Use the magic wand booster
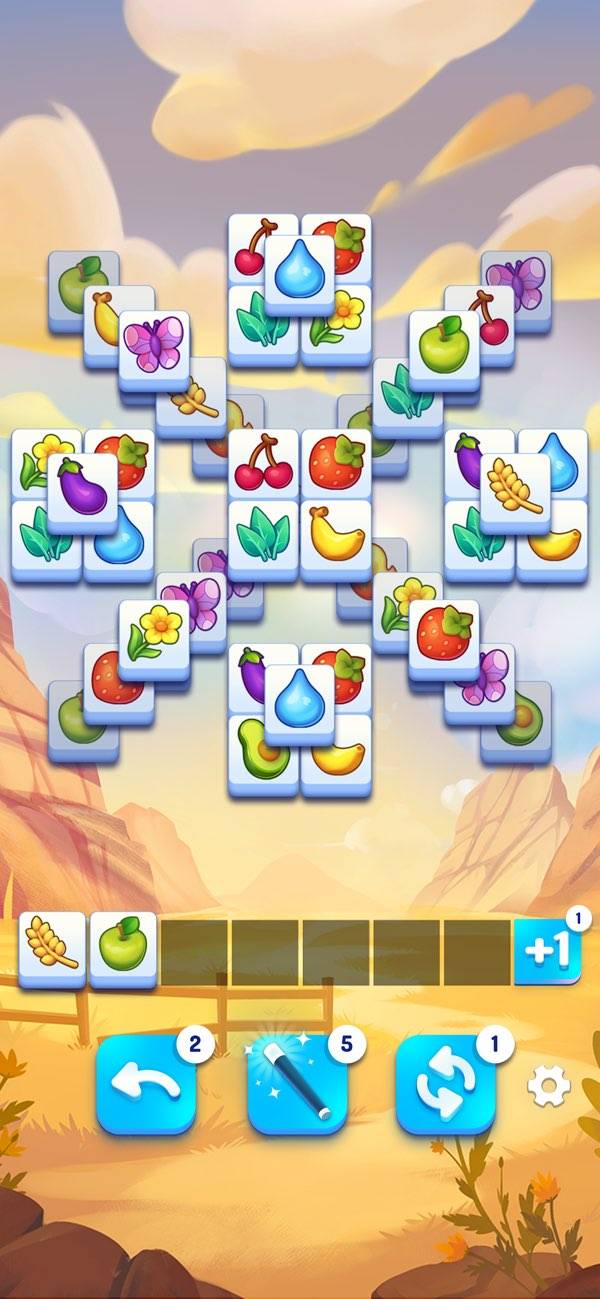The image size is (600, 1299). pyautogui.click(x=298, y=1085)
